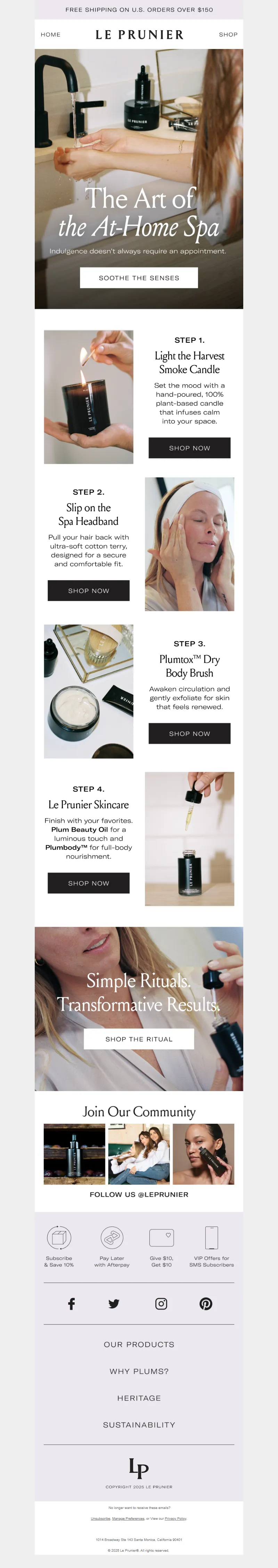Open the Heritage link
The width and height of the screenshot is (278, 1568).
pyautogui.click(x=139, y=1398)
